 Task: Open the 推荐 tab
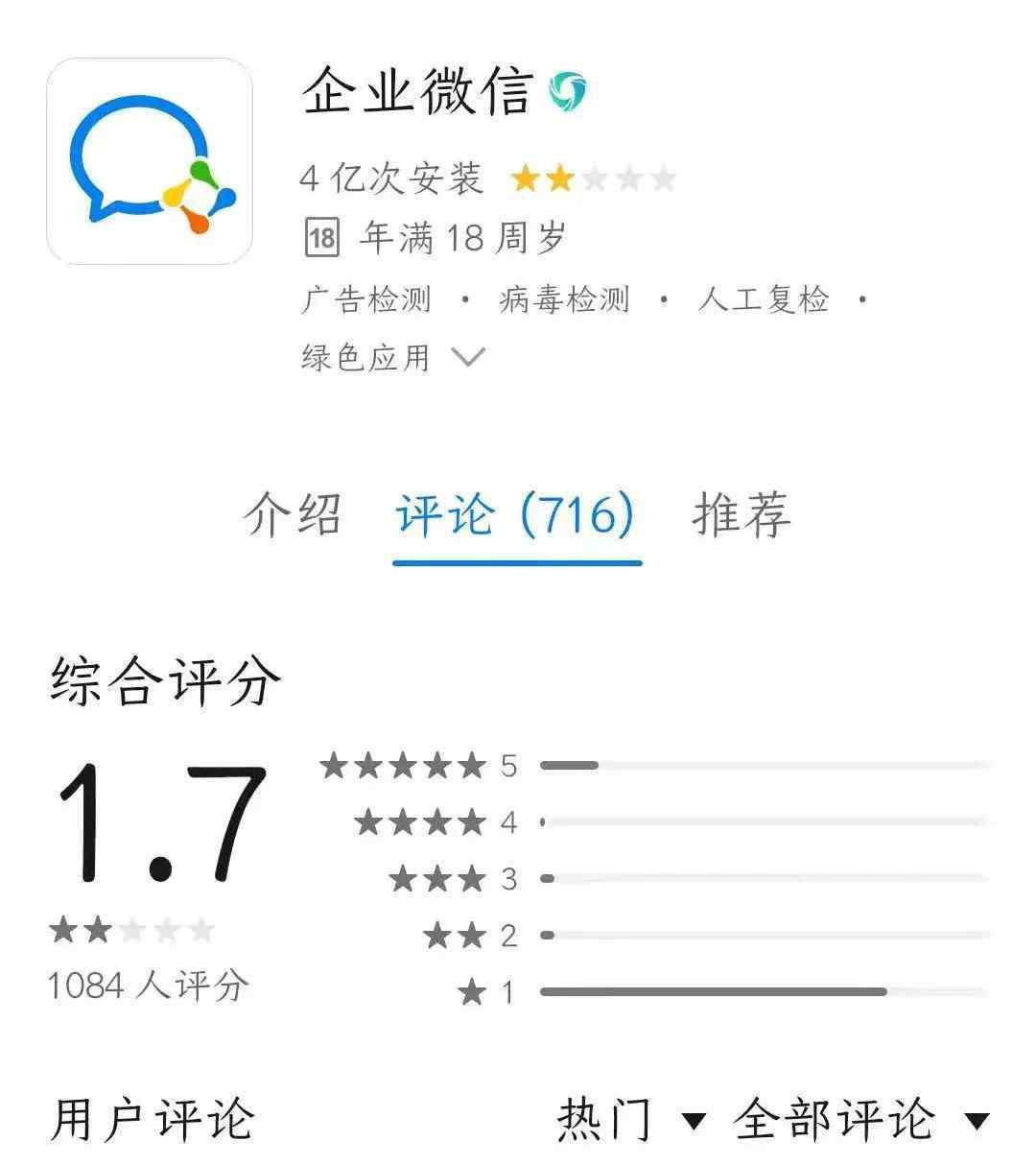tap(741, 515)
